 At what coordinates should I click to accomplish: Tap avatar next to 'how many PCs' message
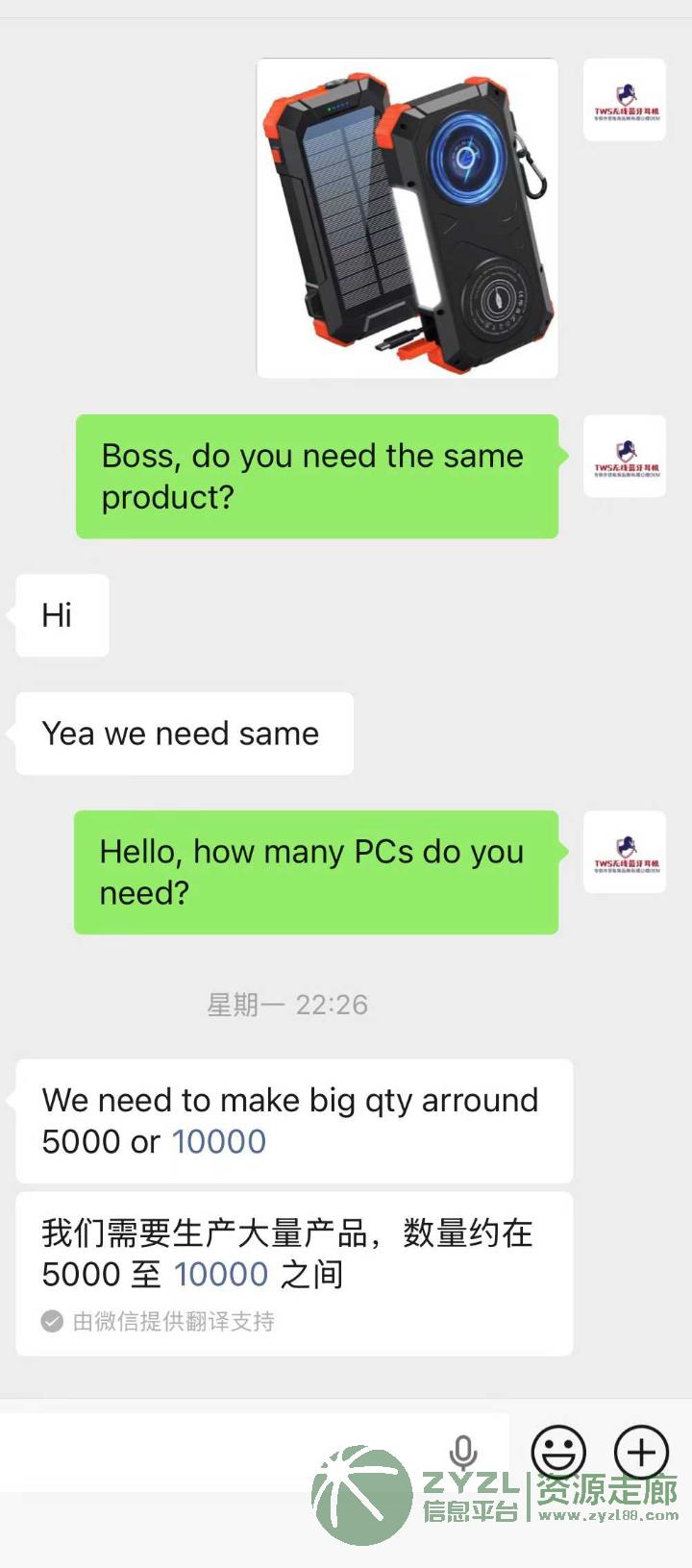(625, 852)
